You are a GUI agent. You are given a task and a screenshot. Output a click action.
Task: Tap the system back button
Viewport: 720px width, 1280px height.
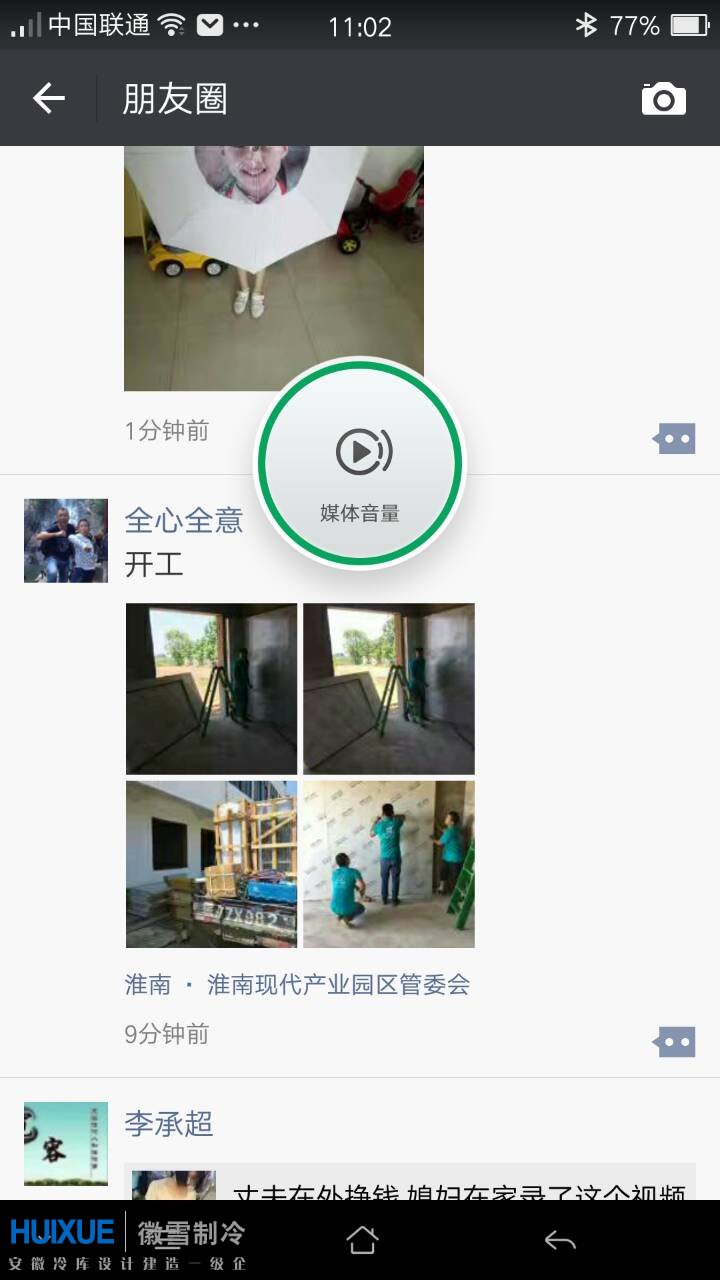tap(560, 1241)
